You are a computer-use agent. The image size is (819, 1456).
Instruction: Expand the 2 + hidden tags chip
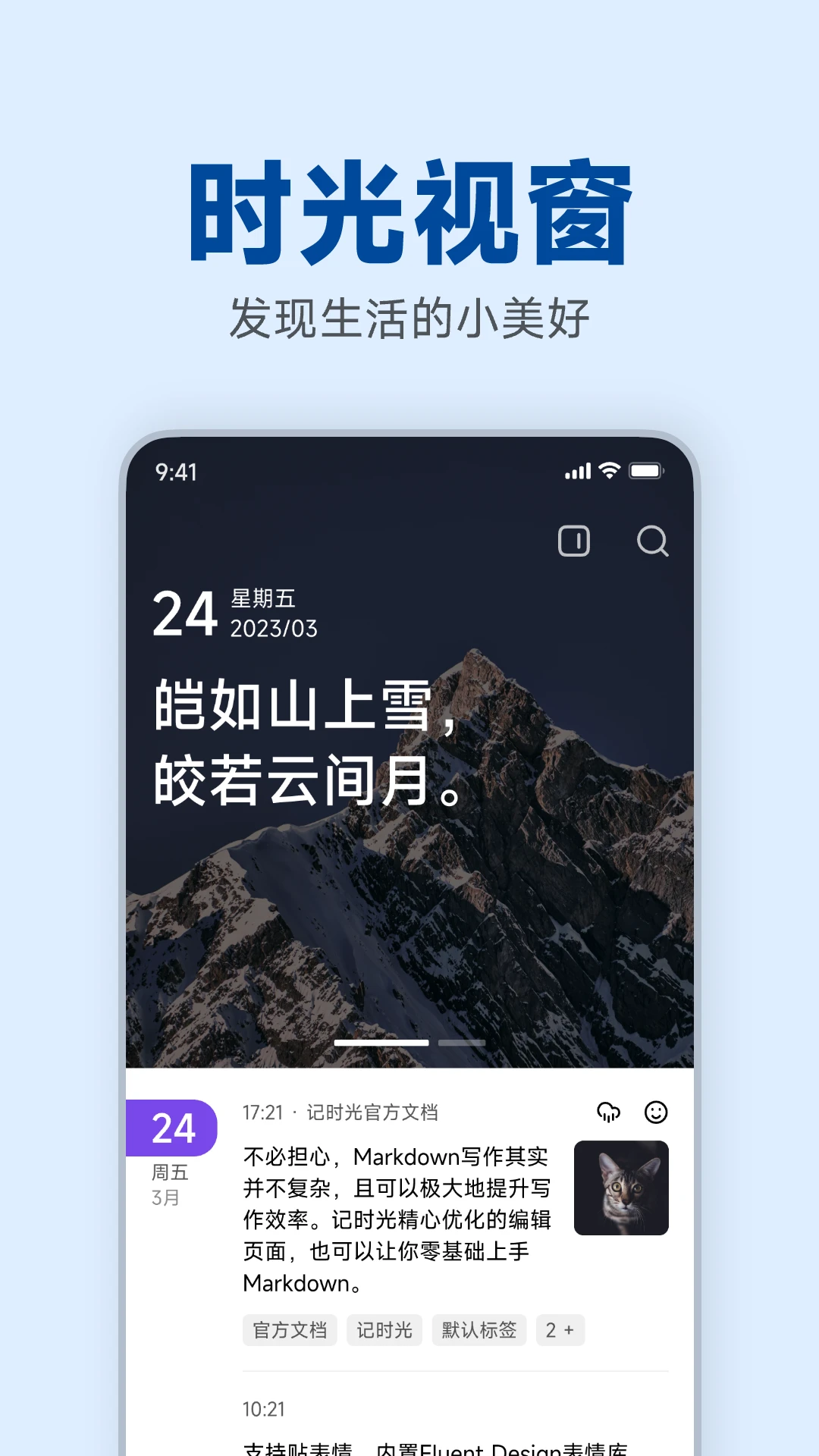[558, 1329]
